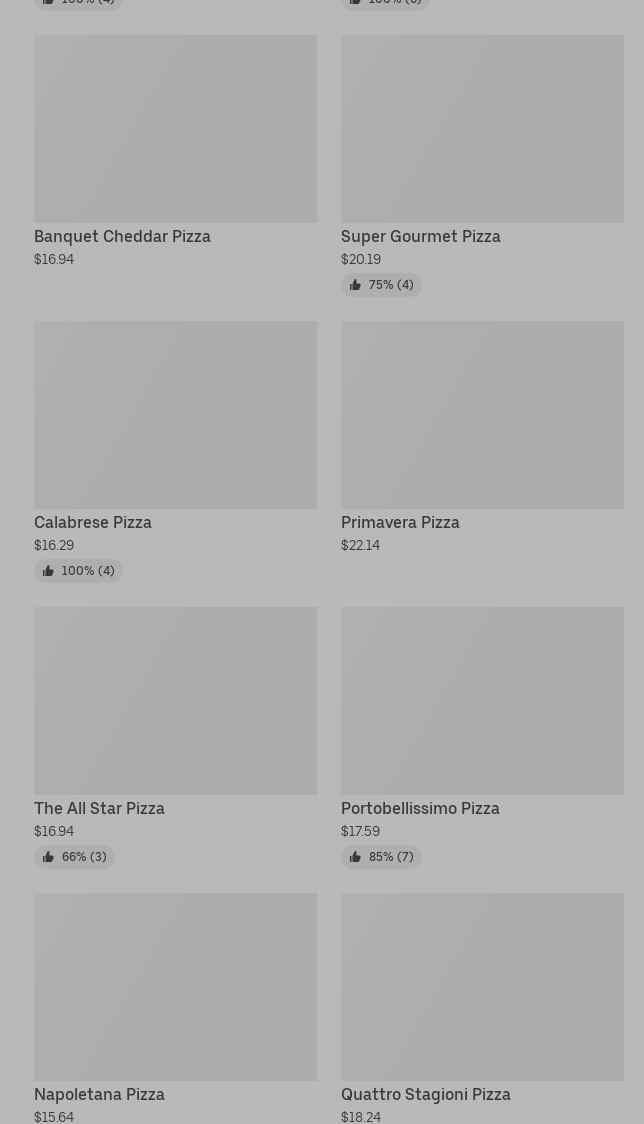The width and height of the screenshot is (644, 1124).
Task: Open the Portobellissimo Pizza card
Action: pyautogui.click(x=483, y=737)
